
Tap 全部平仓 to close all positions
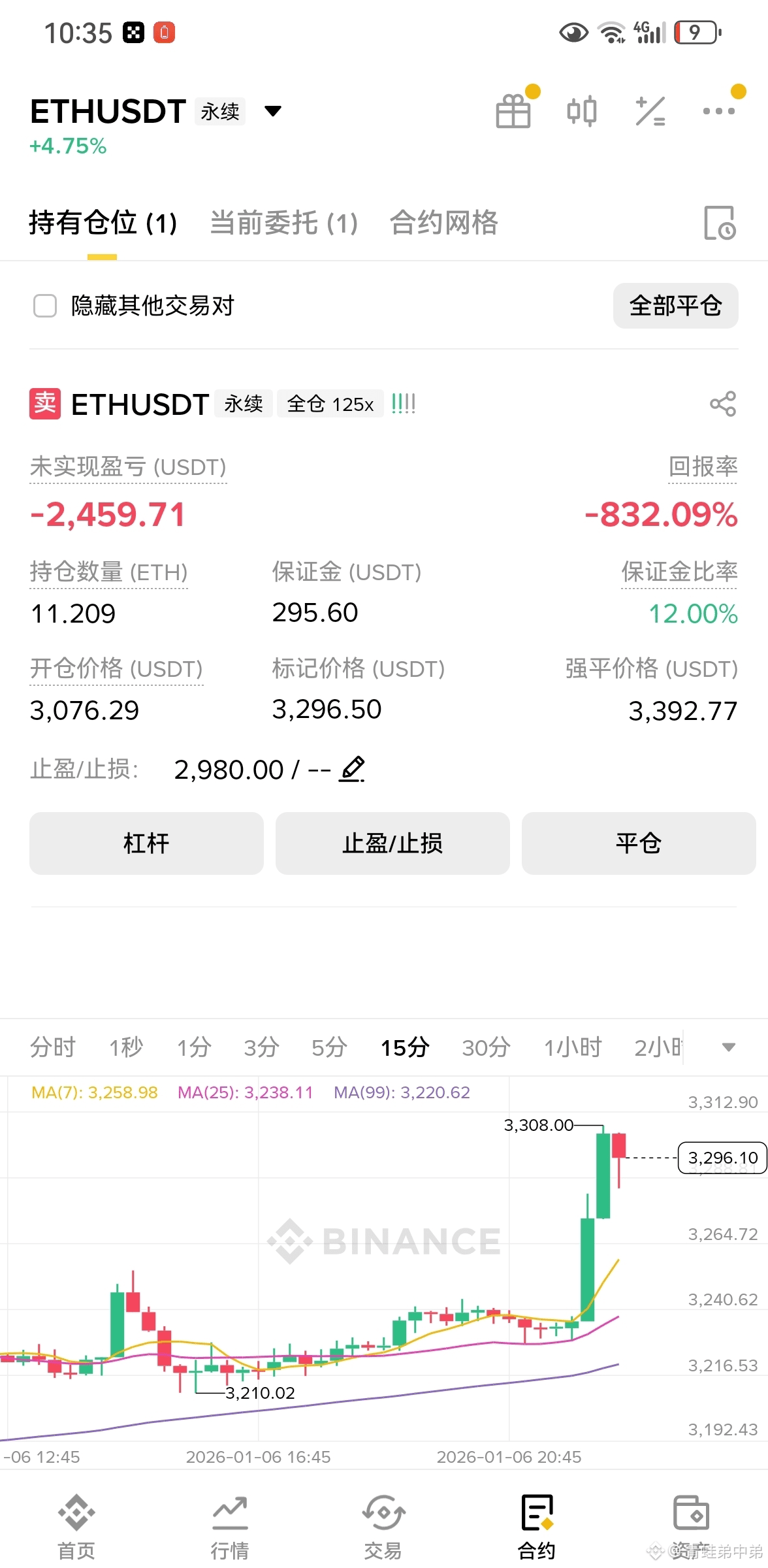click(675, 305)
